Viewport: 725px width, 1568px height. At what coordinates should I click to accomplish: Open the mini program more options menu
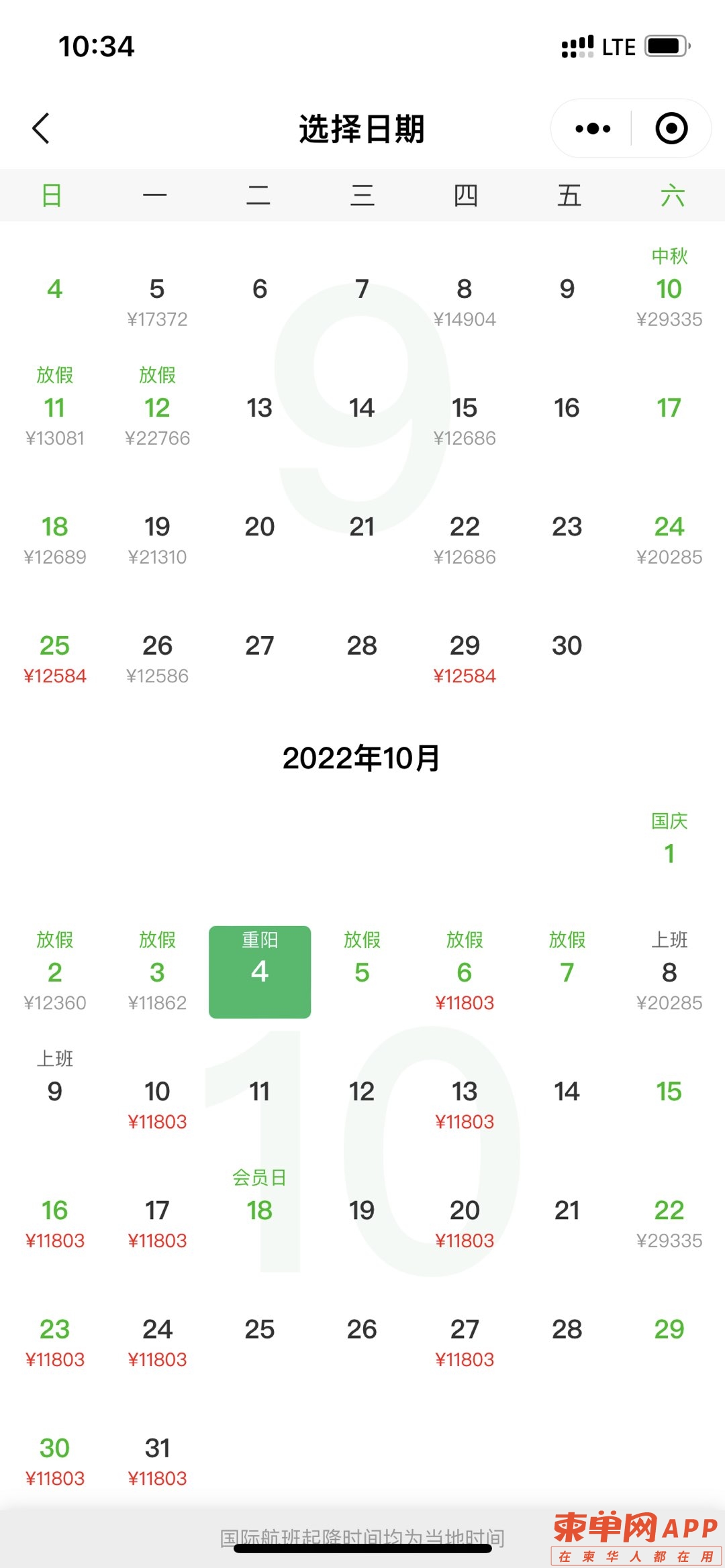[x=593, y=128]
